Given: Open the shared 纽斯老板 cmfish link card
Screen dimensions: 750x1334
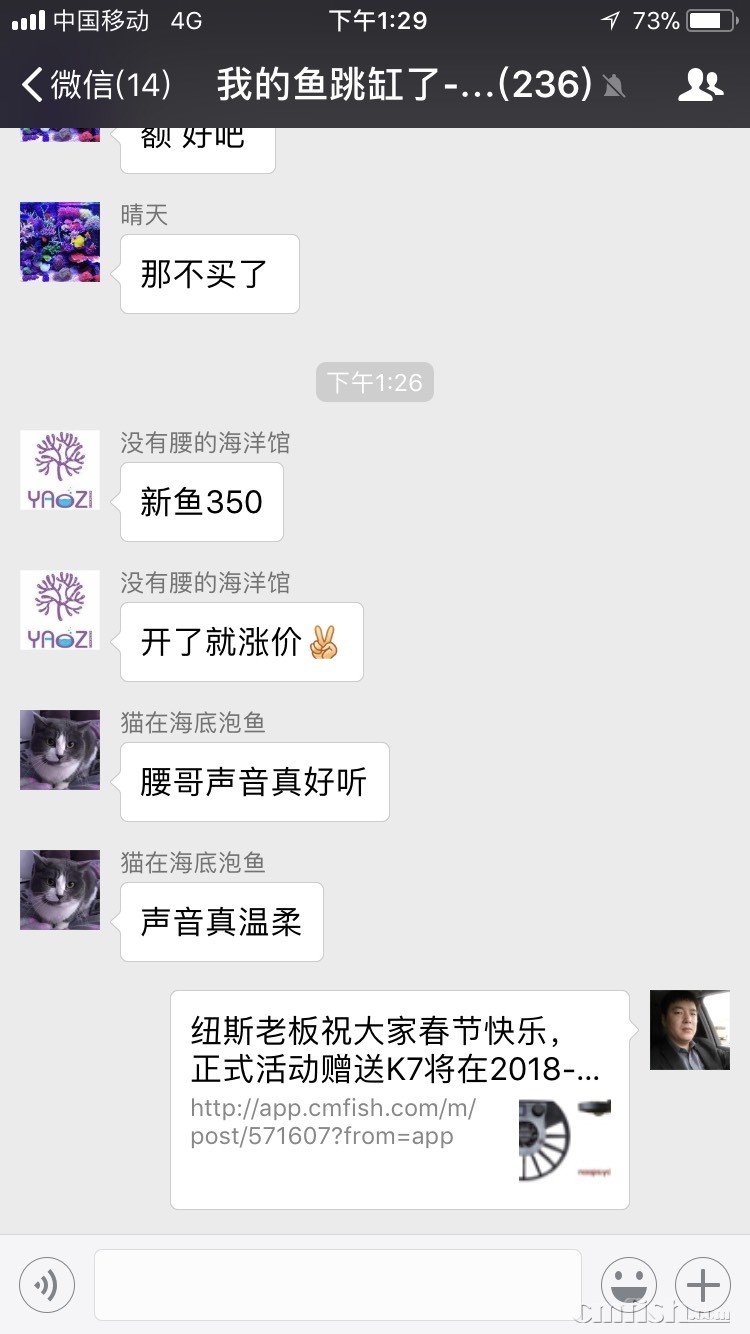Looking at the screenshot, I should click(399, 1099).
